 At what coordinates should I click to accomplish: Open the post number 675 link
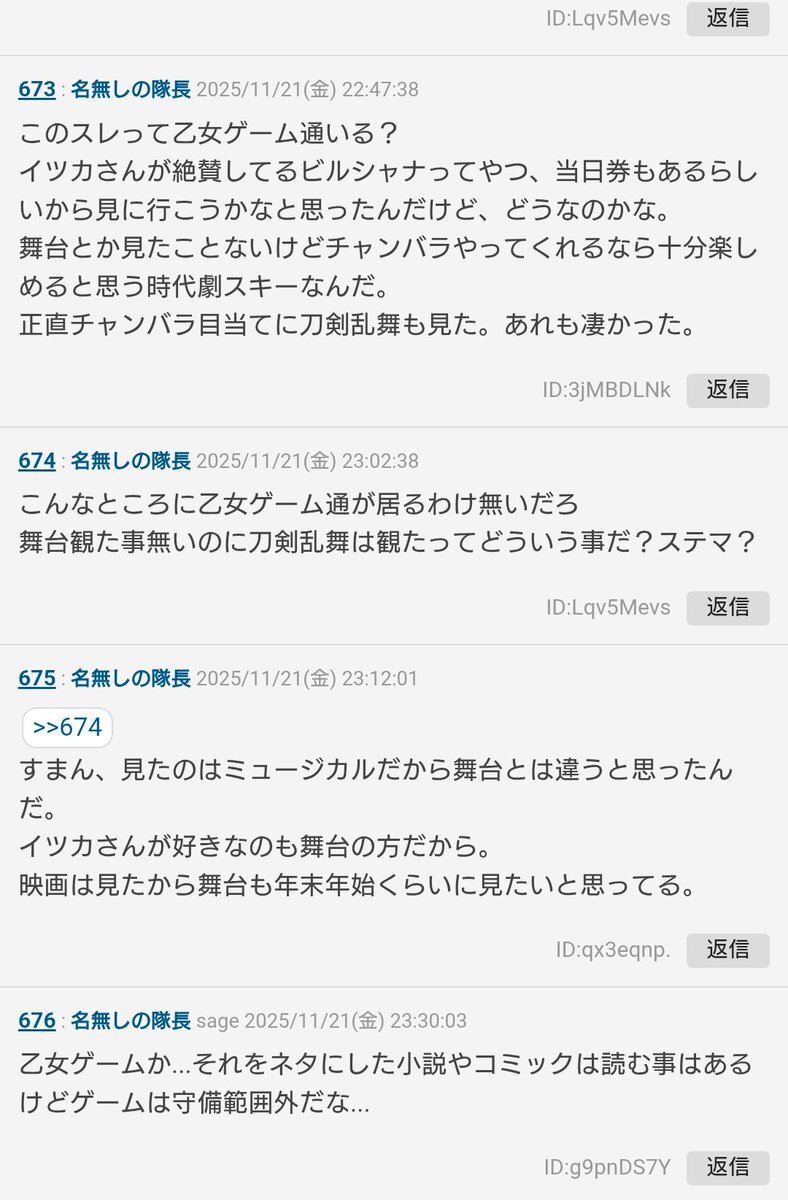tap(37, 679)
